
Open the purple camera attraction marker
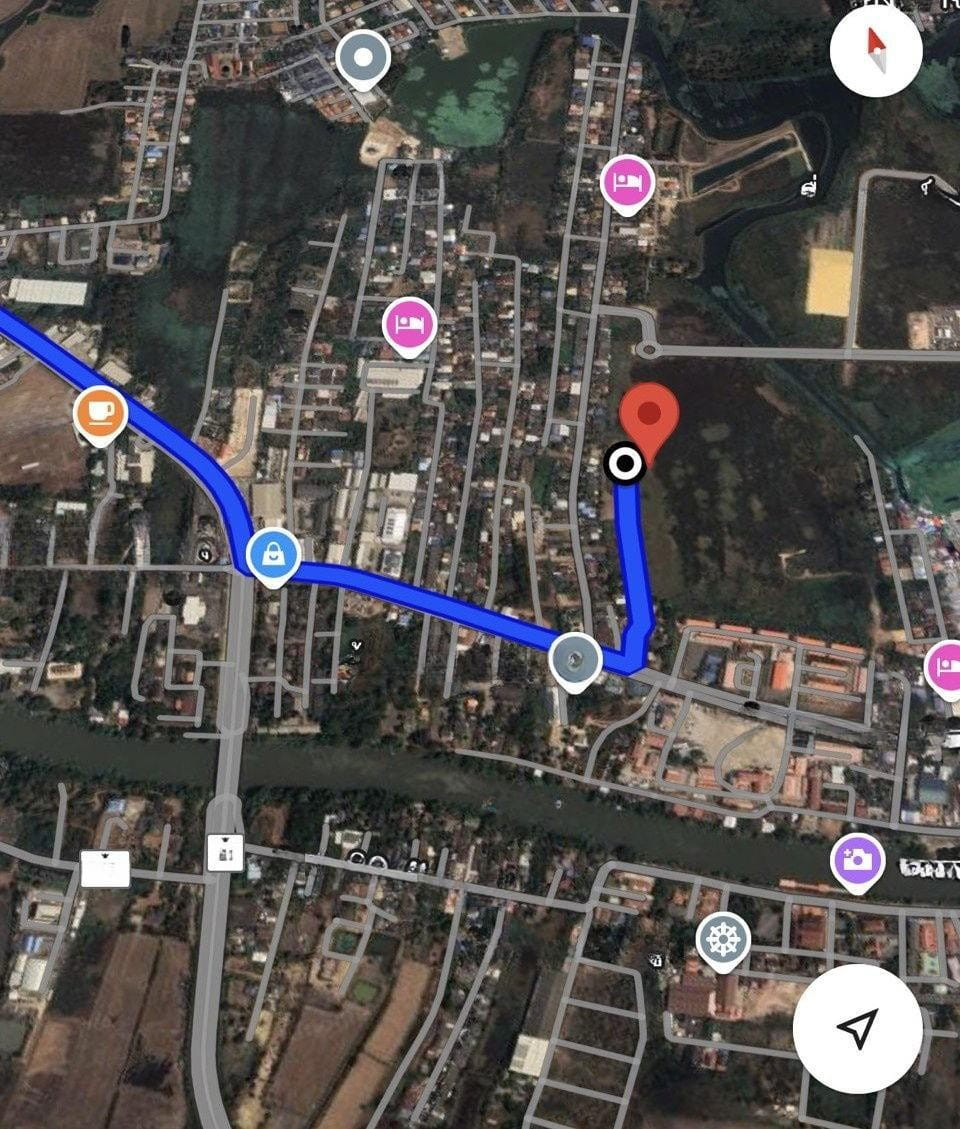pyautogui.click(x=857, y=859)
